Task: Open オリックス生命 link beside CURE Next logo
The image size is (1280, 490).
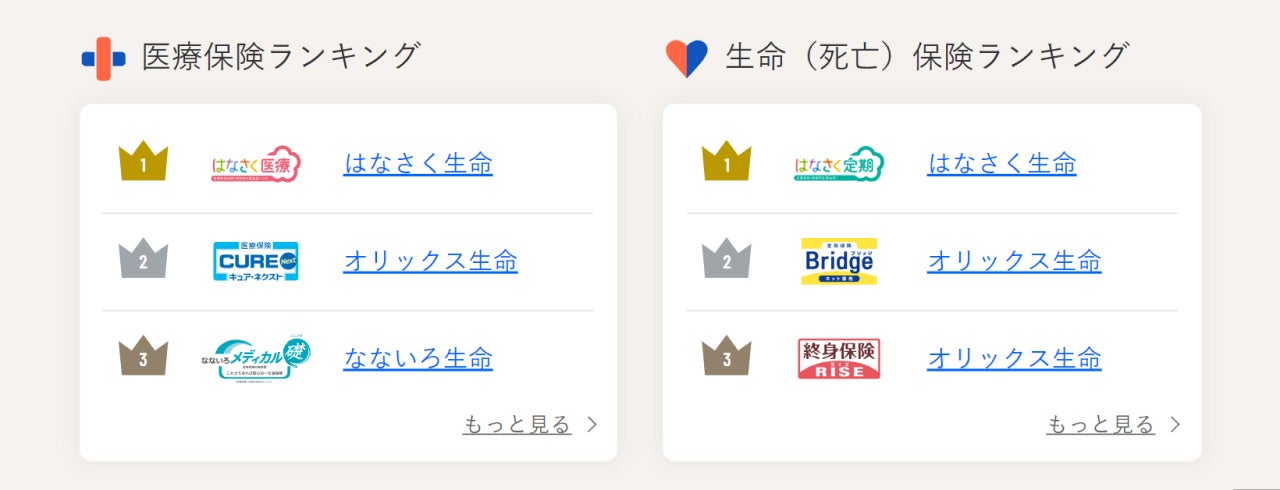Action: tap(430, 261)
